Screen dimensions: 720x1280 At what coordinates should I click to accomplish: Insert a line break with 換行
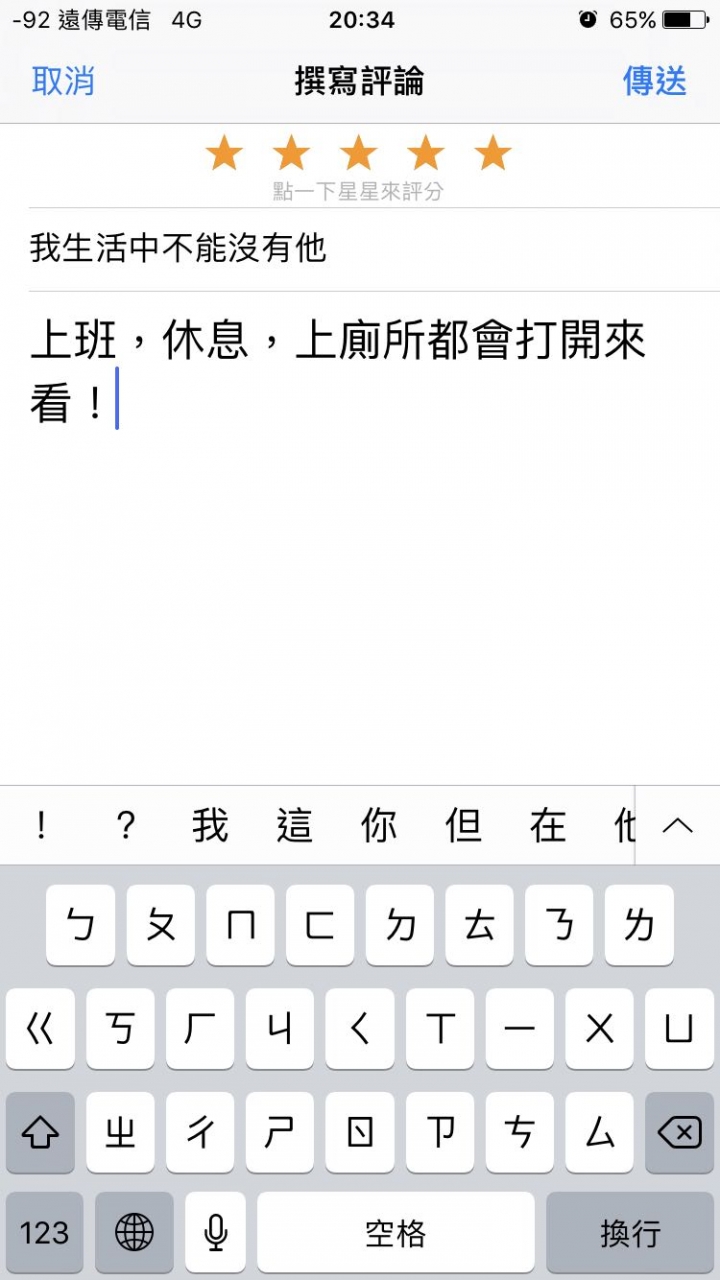[630, 1233]
